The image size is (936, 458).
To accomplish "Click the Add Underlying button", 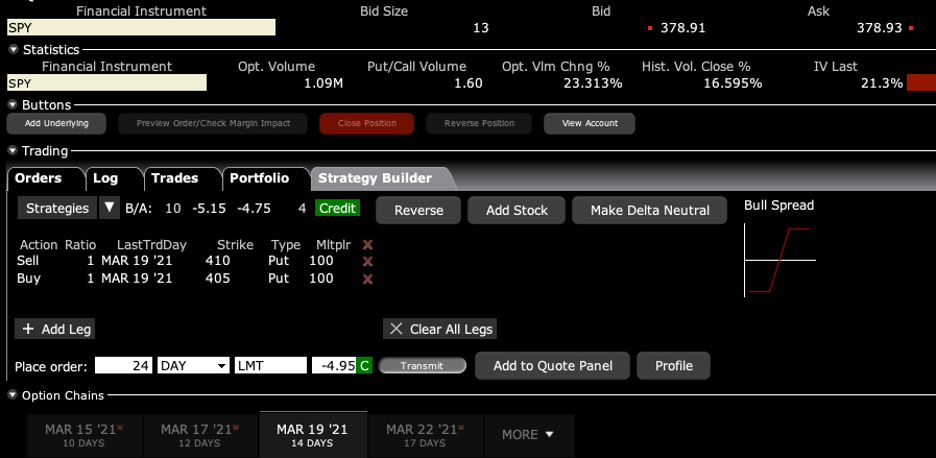I will [57, 123].
